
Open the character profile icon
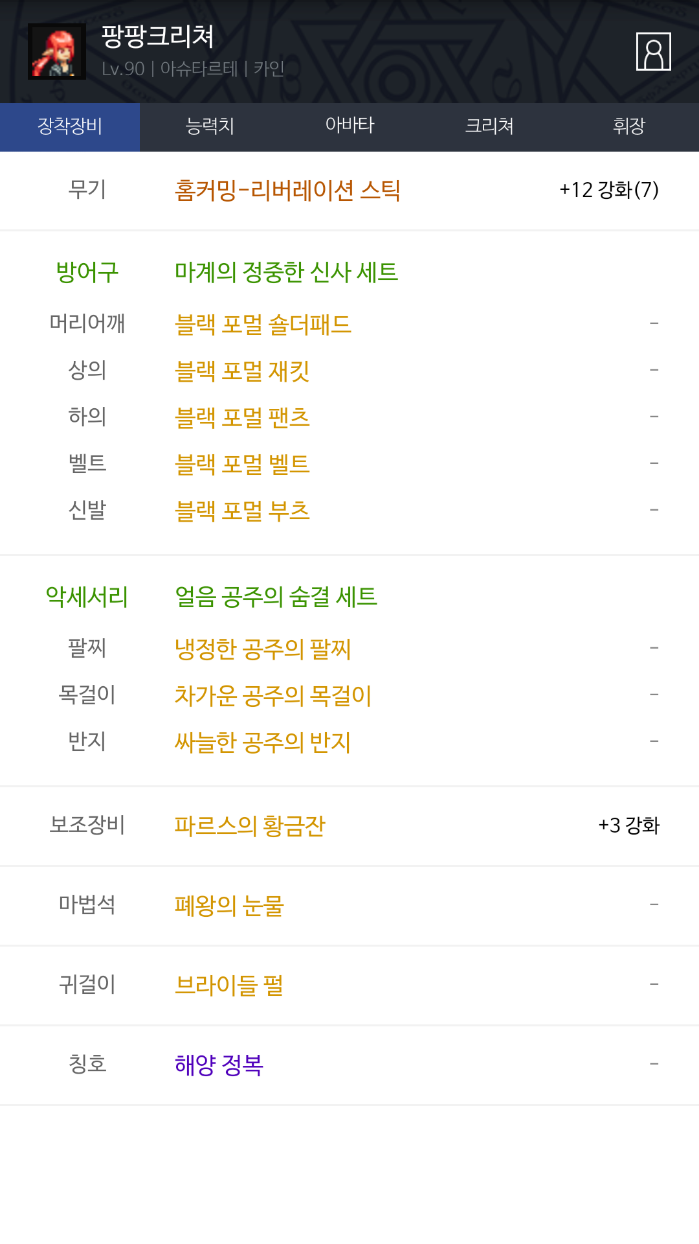653,52
